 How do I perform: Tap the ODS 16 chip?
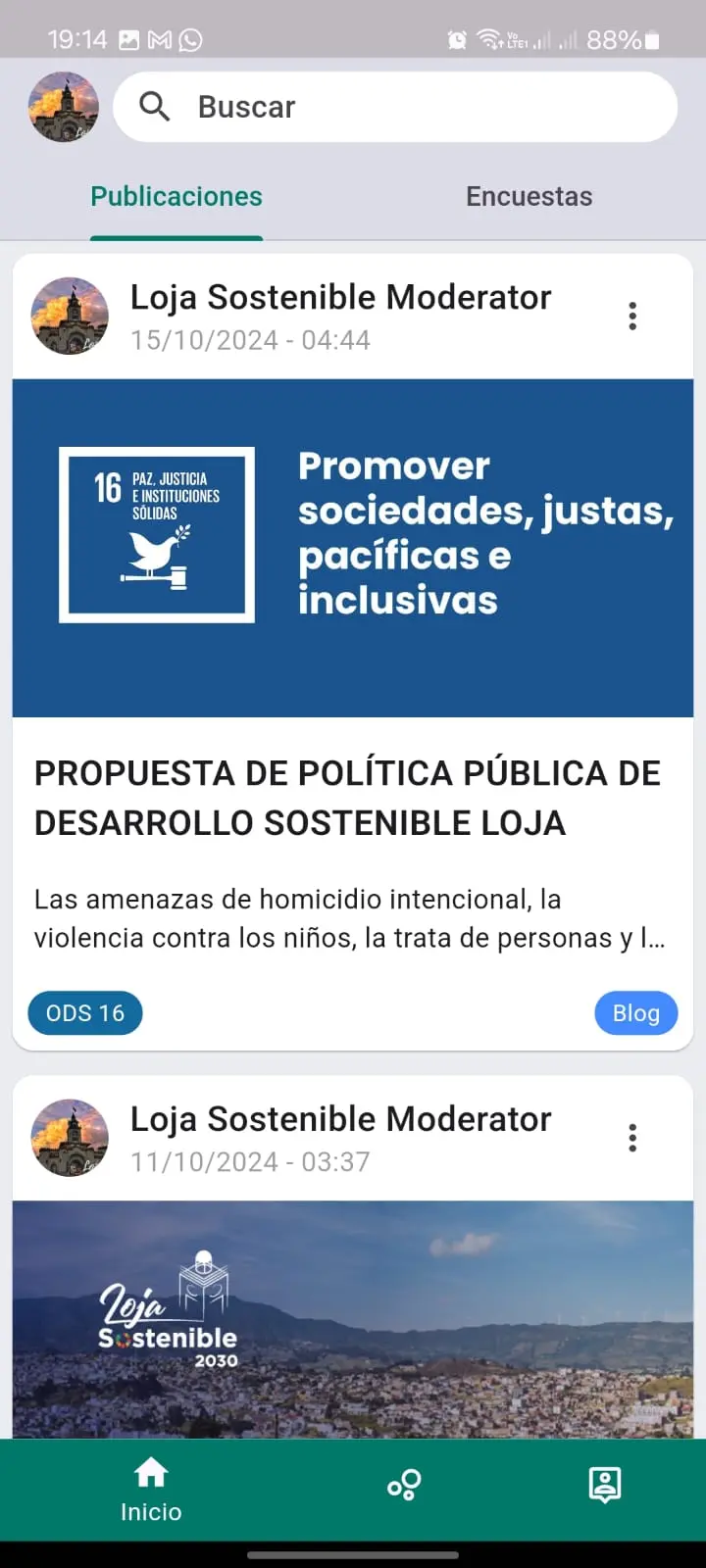[x=84, y=1012]
